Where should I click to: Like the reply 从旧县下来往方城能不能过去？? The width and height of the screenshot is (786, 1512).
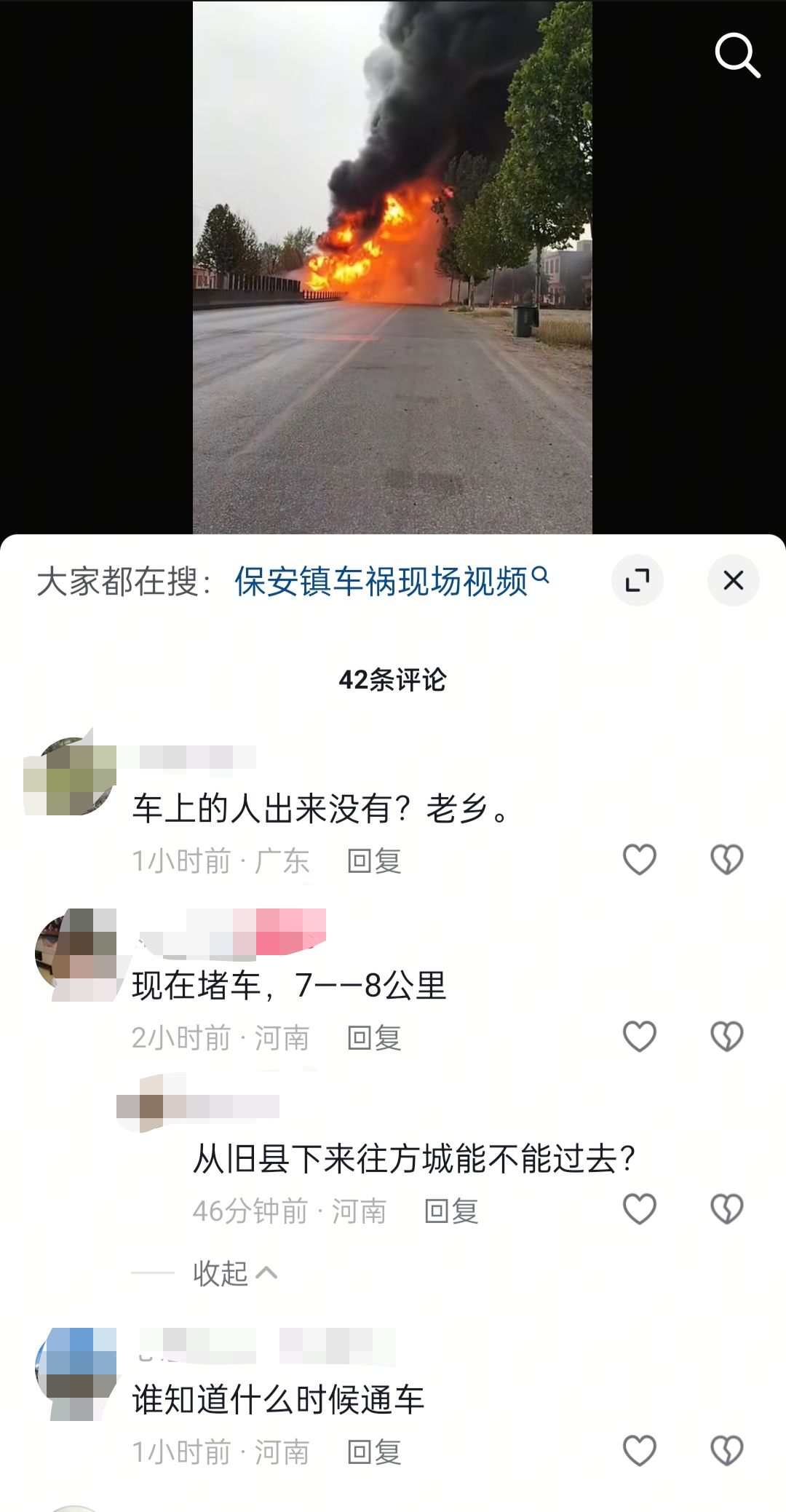640,1209
